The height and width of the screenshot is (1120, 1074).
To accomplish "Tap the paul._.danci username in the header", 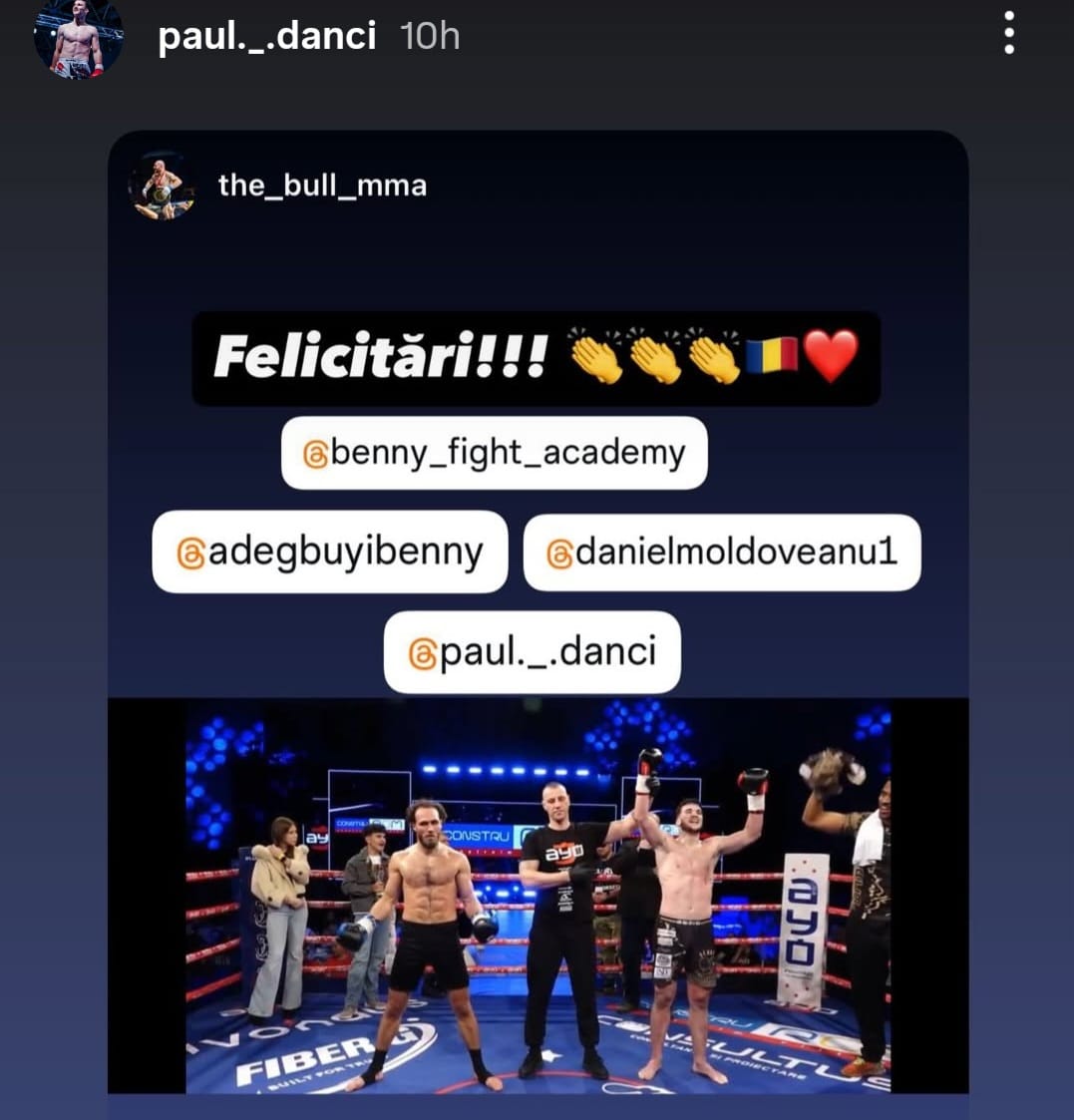I will coord(266,37).
